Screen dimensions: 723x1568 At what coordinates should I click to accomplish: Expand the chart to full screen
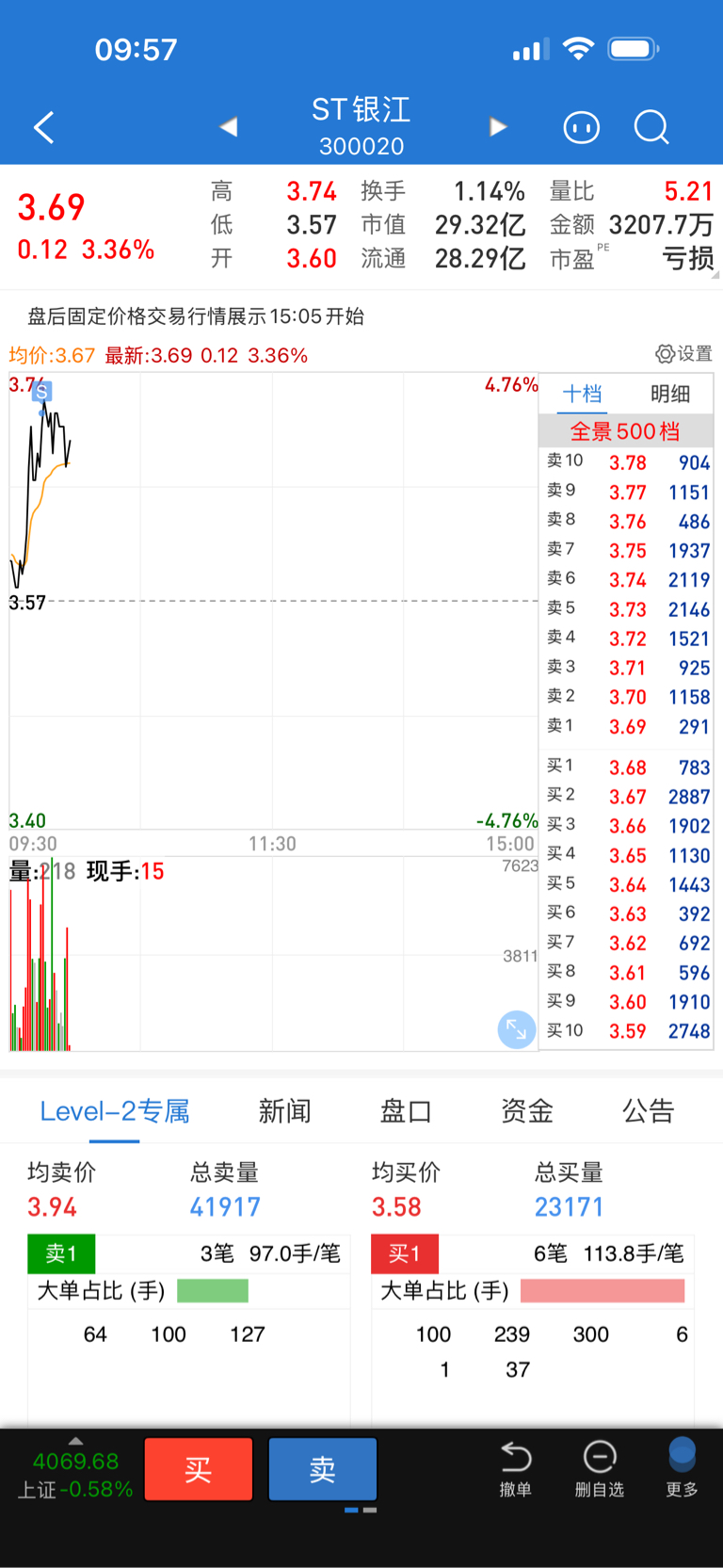(516, 1028)
